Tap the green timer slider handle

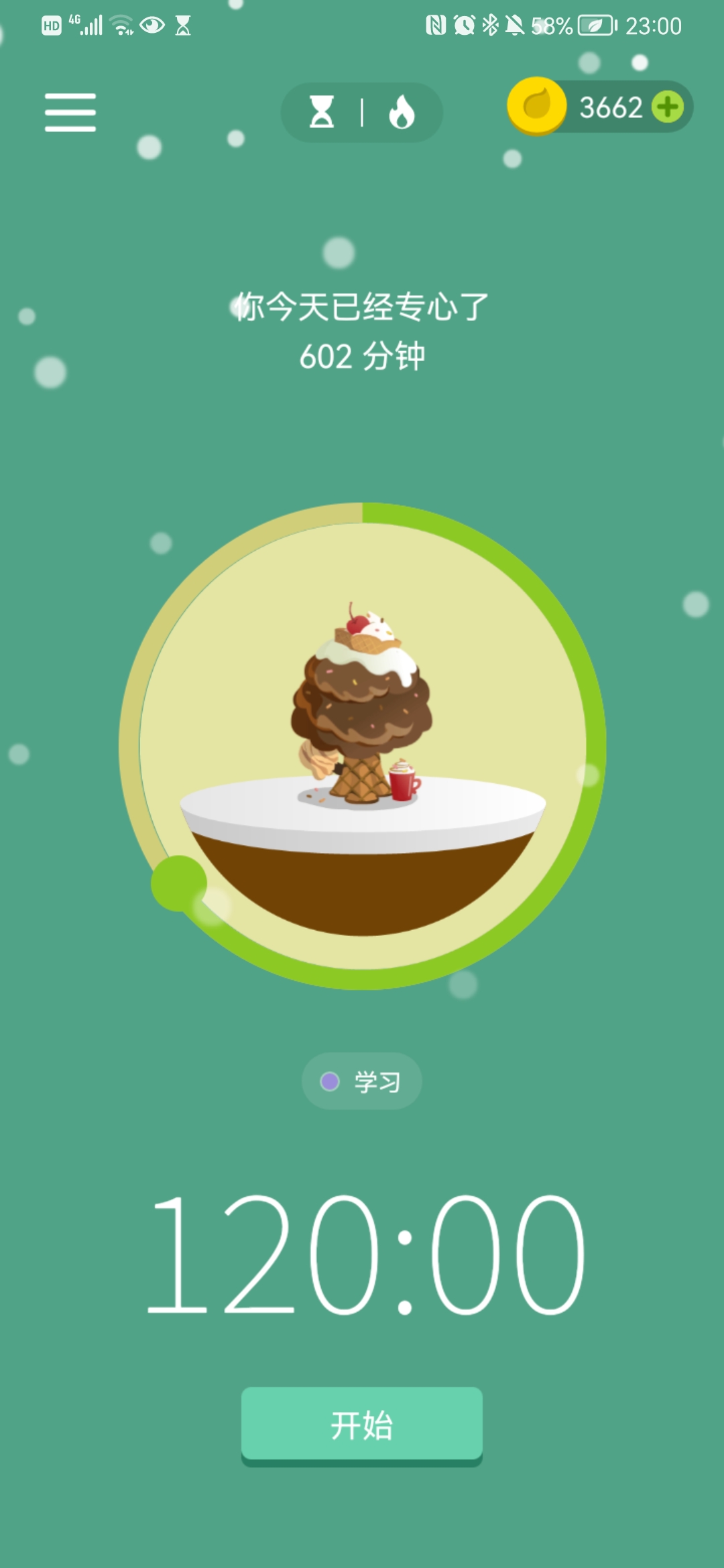pos(178,883)
